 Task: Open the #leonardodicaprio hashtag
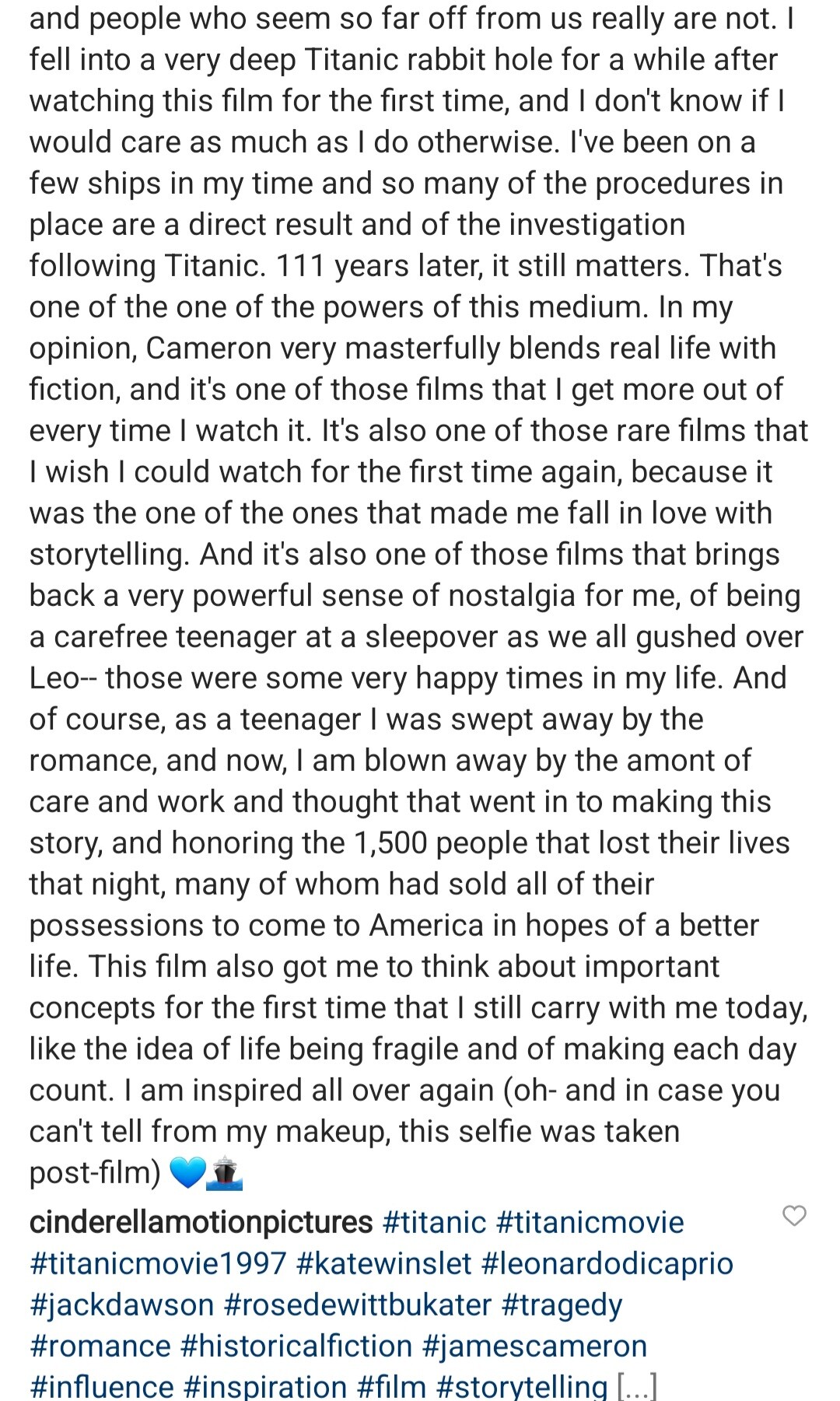tap(607, 1263)
